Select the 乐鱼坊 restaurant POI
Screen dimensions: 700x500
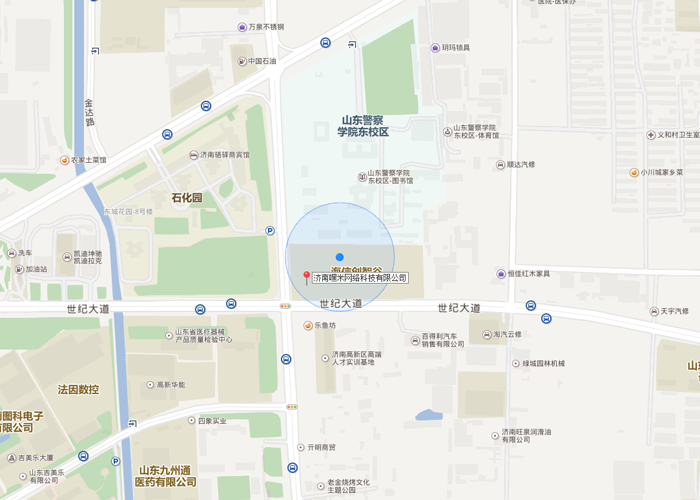308,326
